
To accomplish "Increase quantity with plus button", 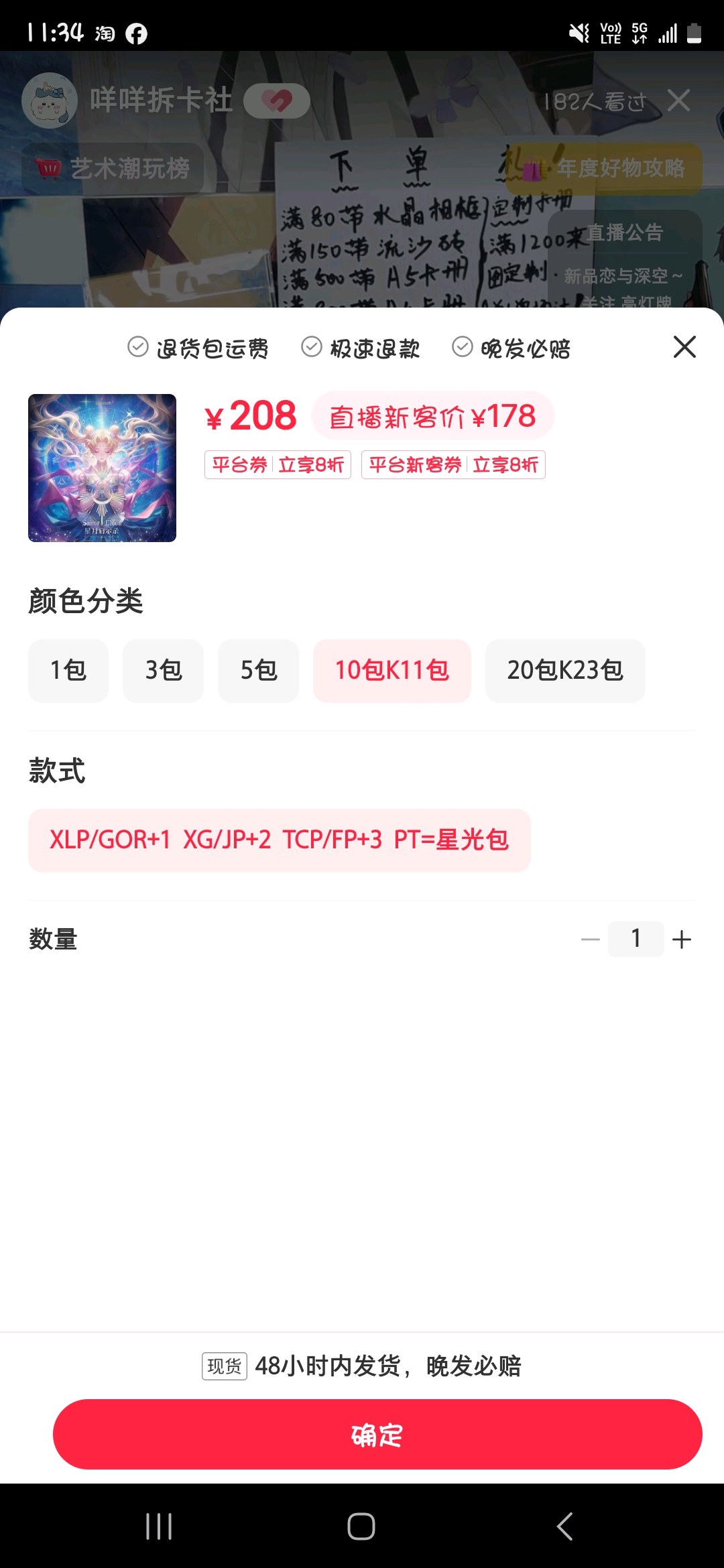I will coord(681,939).
